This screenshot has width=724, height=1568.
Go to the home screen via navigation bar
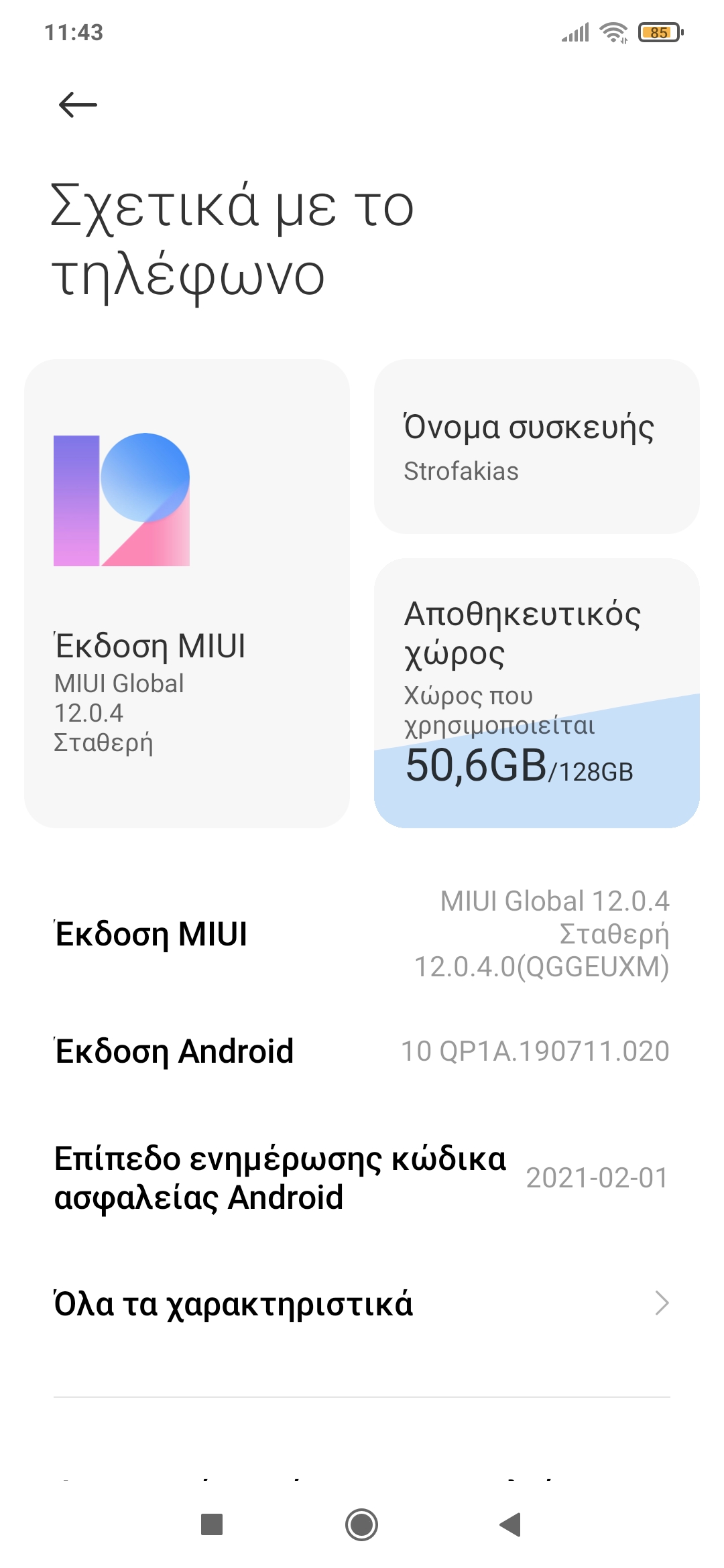pyautogui.click(x=362, y=1524)
